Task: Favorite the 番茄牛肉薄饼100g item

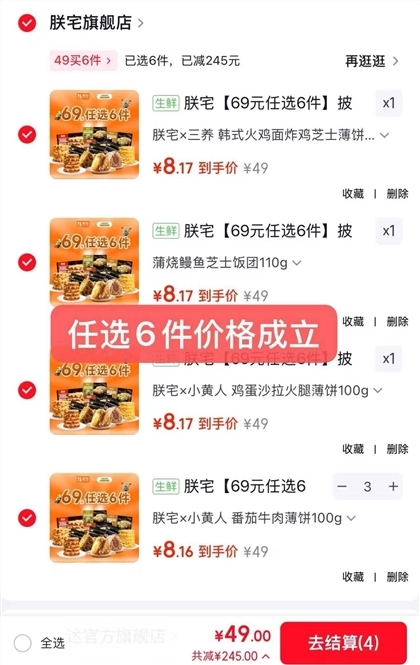Action: (353, 577)
